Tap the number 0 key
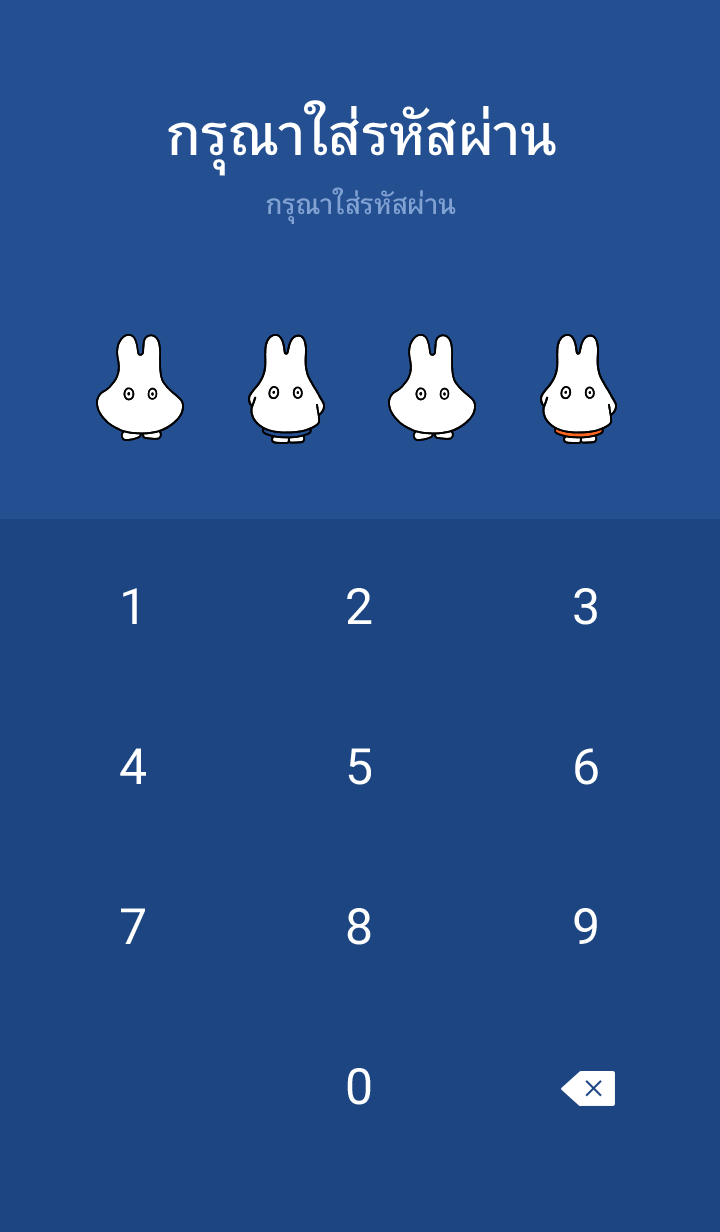The width and height of the screenshot is (720, 1232). tap(359, 1087)
